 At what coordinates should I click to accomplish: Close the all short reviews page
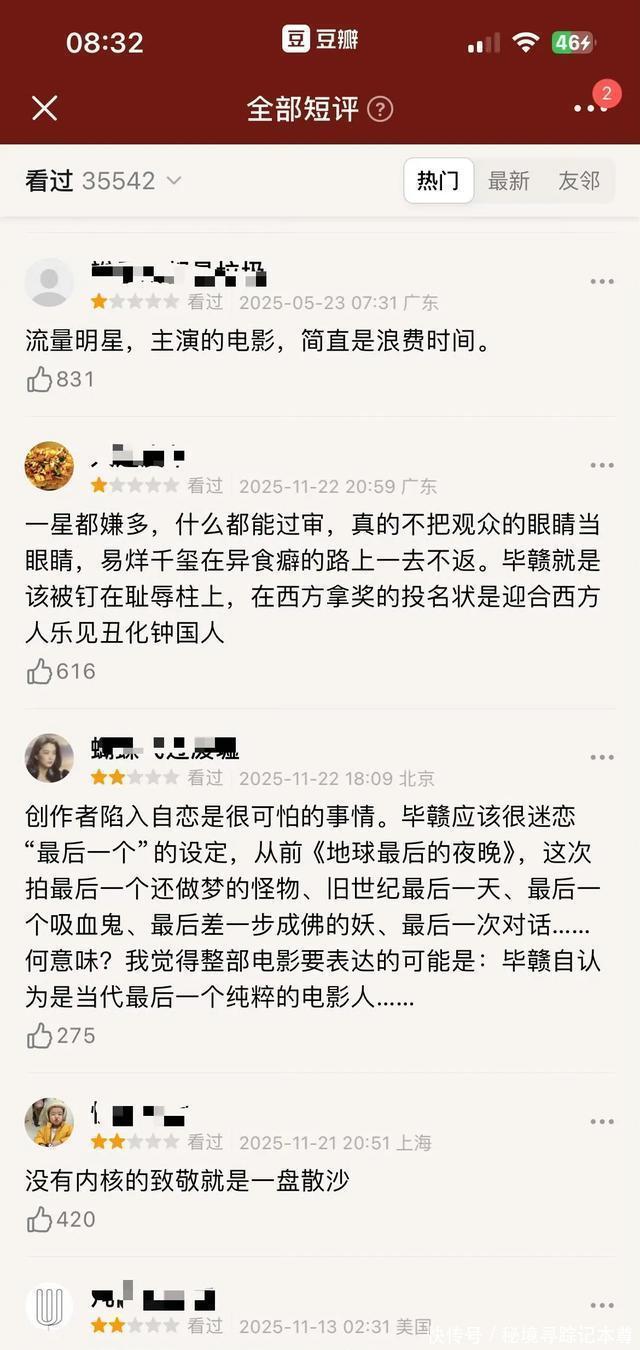pyautogui.click(x=44, y=108)
